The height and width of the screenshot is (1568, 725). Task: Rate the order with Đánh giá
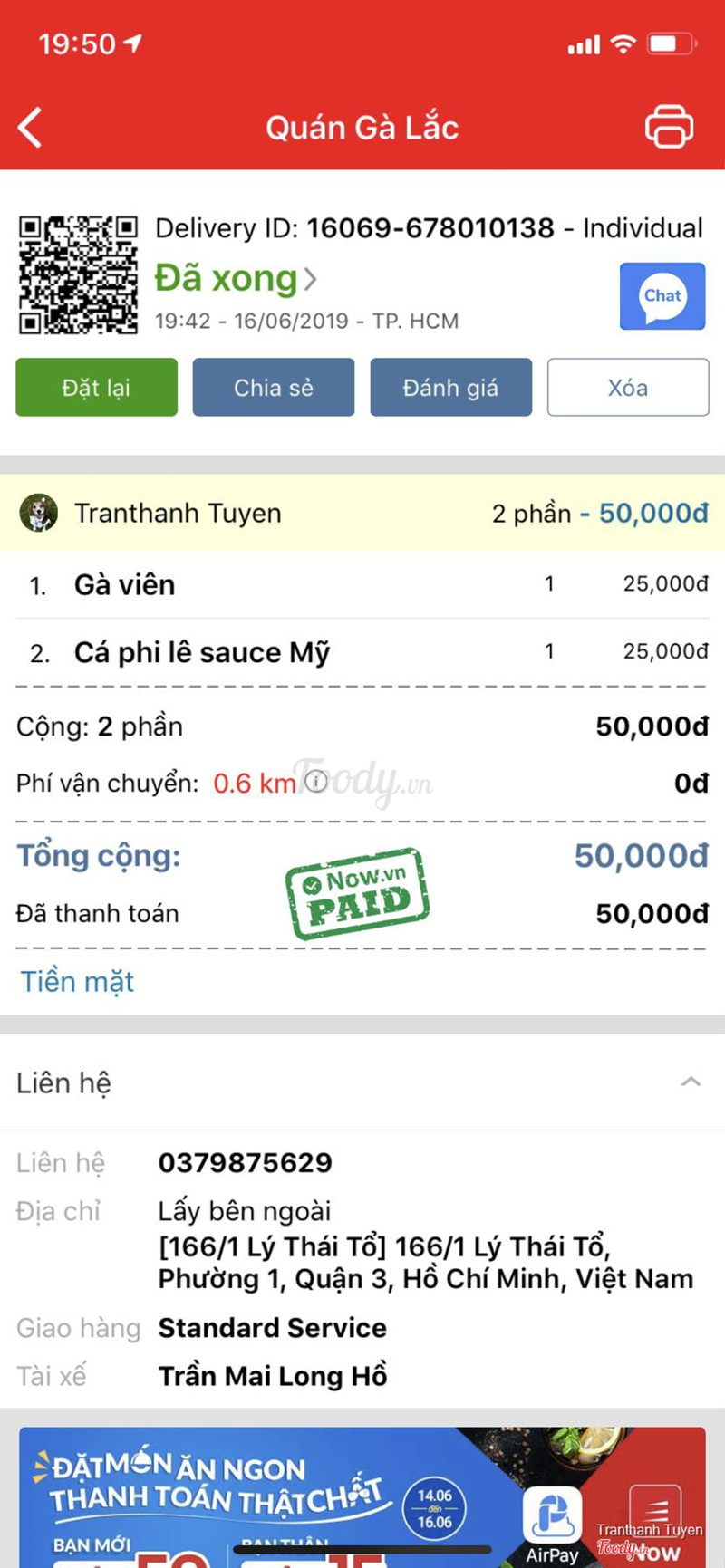coord(450,388)
